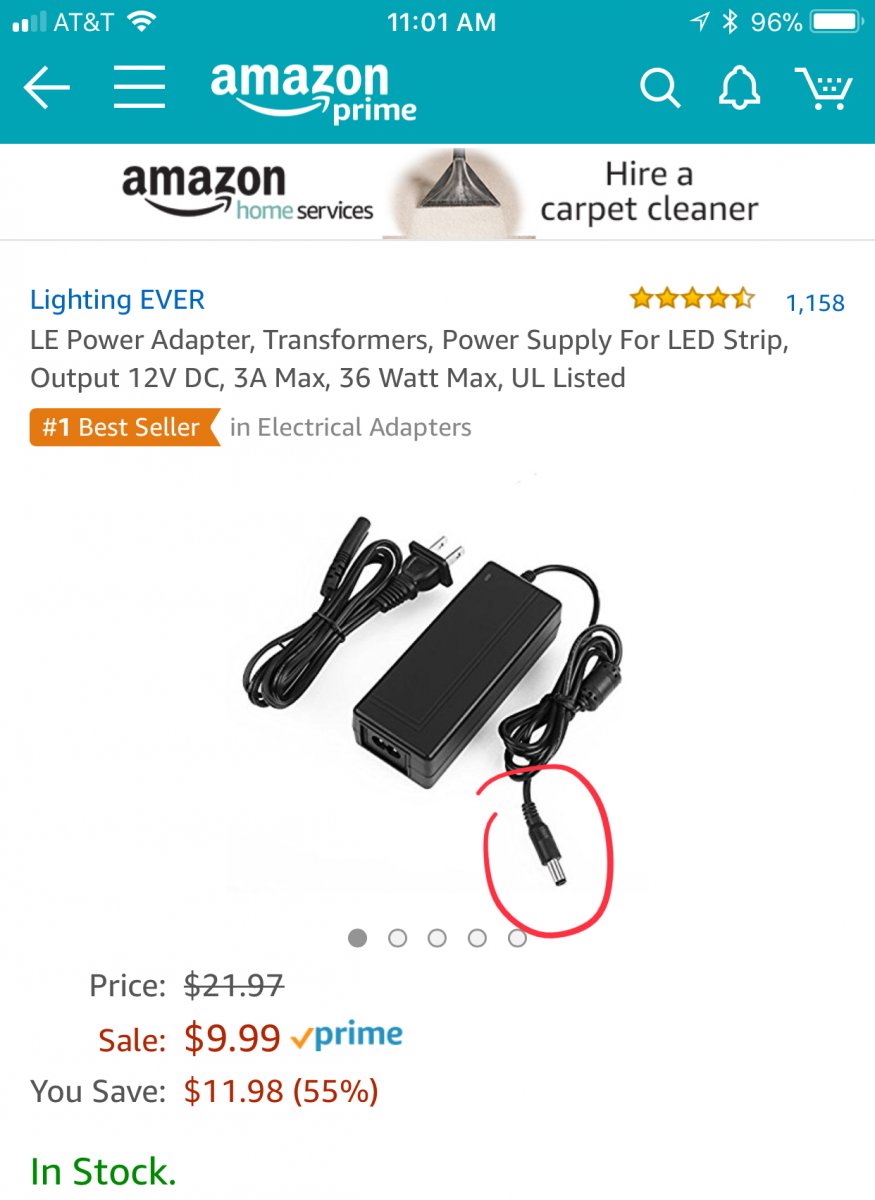Open the search magnifier
The image size is (875, 1200).
point(660,90)
